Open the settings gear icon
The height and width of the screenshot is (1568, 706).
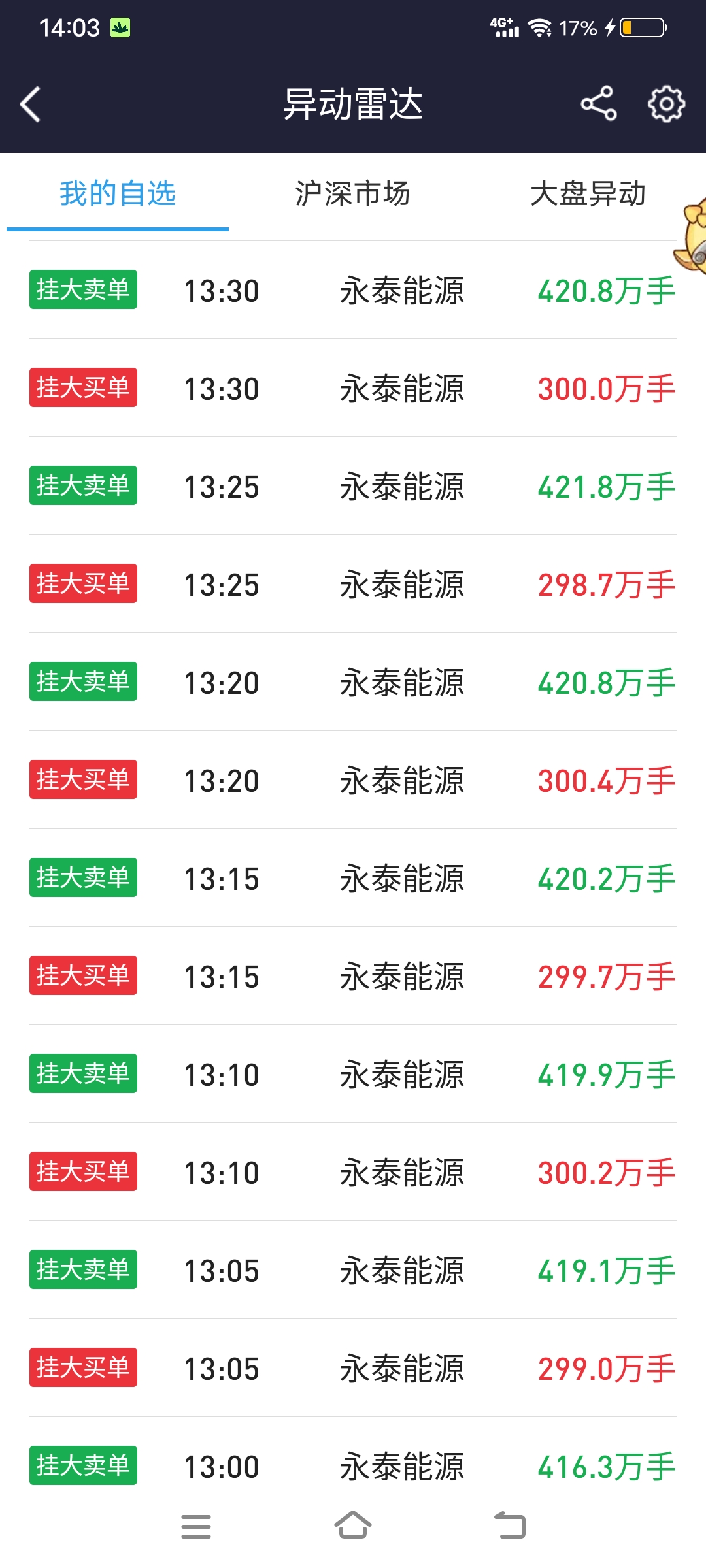666,103
